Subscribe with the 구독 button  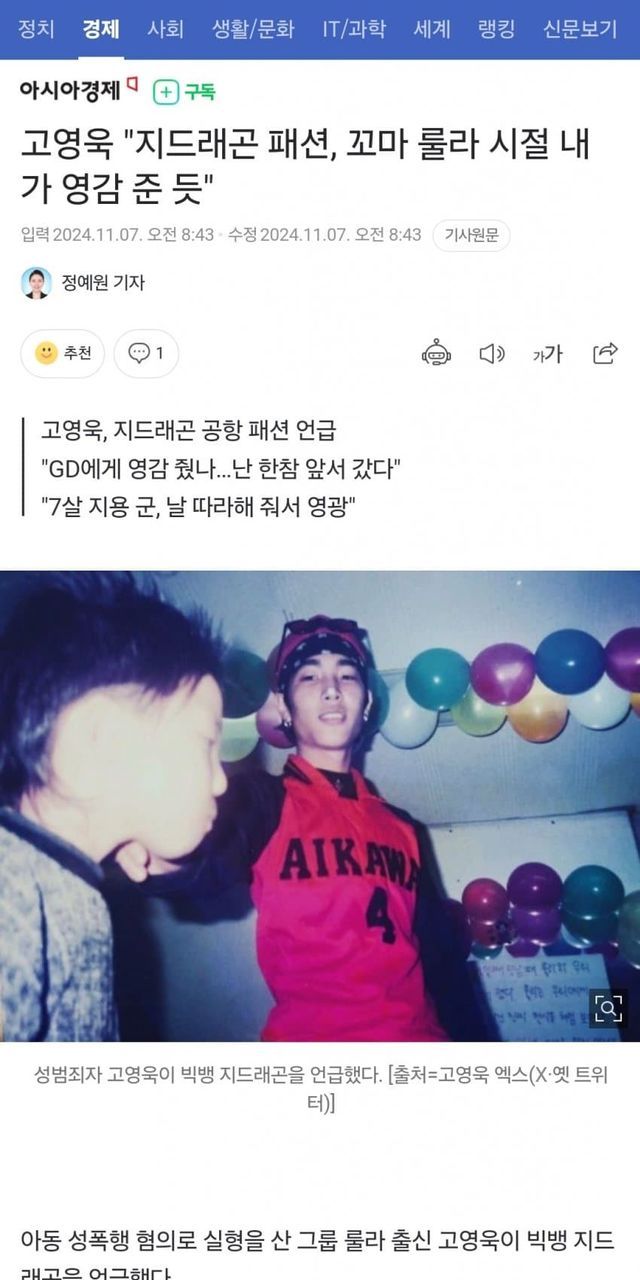pos(184,92)
